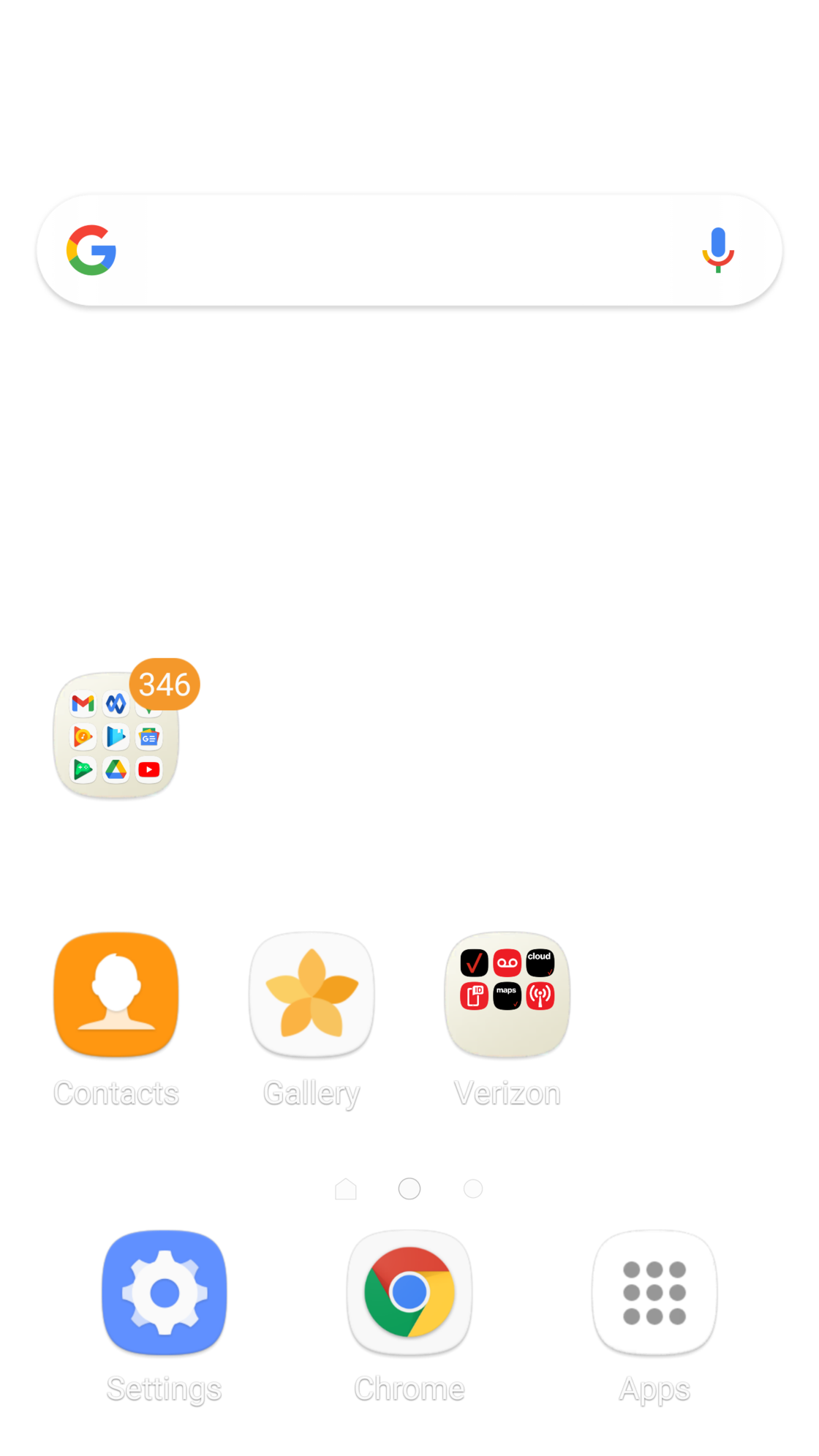Viewport: 819px width, 1456px height.
Task: Tap the Google search bar
Action: (x=395, y=250)
